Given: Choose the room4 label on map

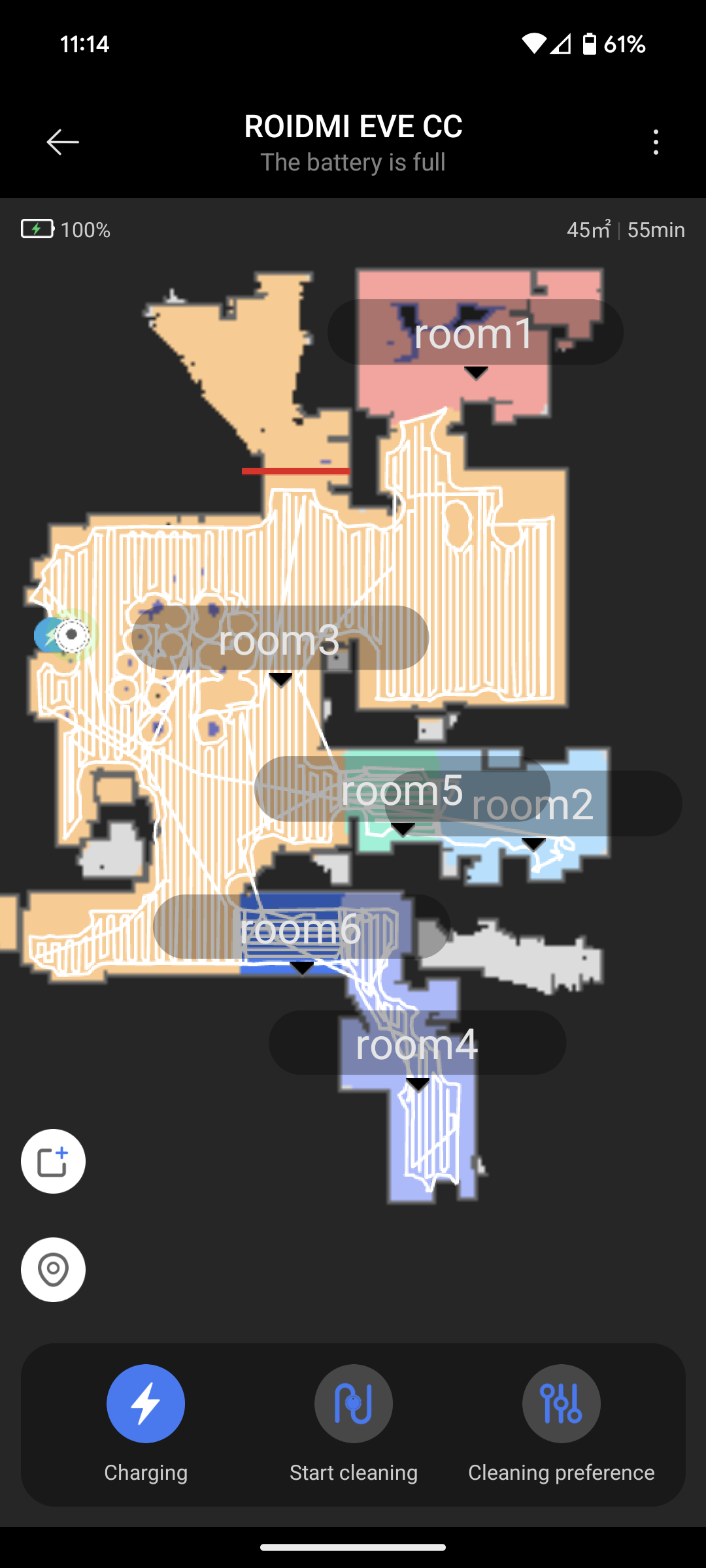Looking at the screenshot, I should point(418,1043).
